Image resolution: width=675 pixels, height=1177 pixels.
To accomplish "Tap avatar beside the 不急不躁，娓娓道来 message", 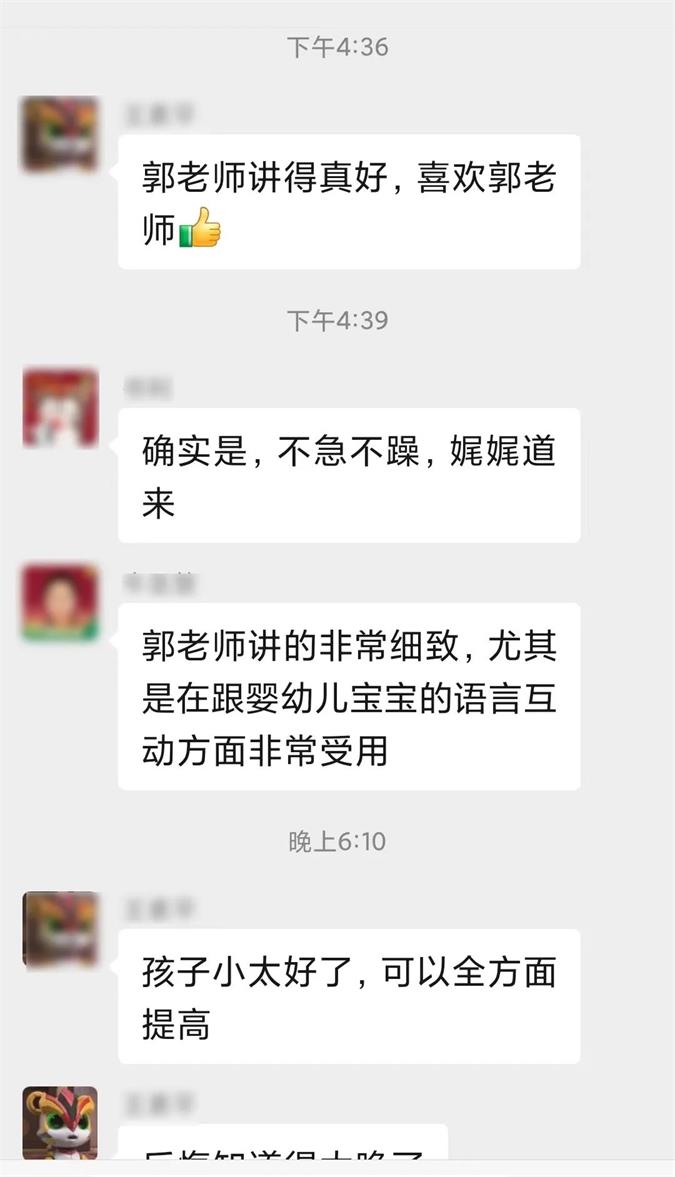I will pos(60,407).
